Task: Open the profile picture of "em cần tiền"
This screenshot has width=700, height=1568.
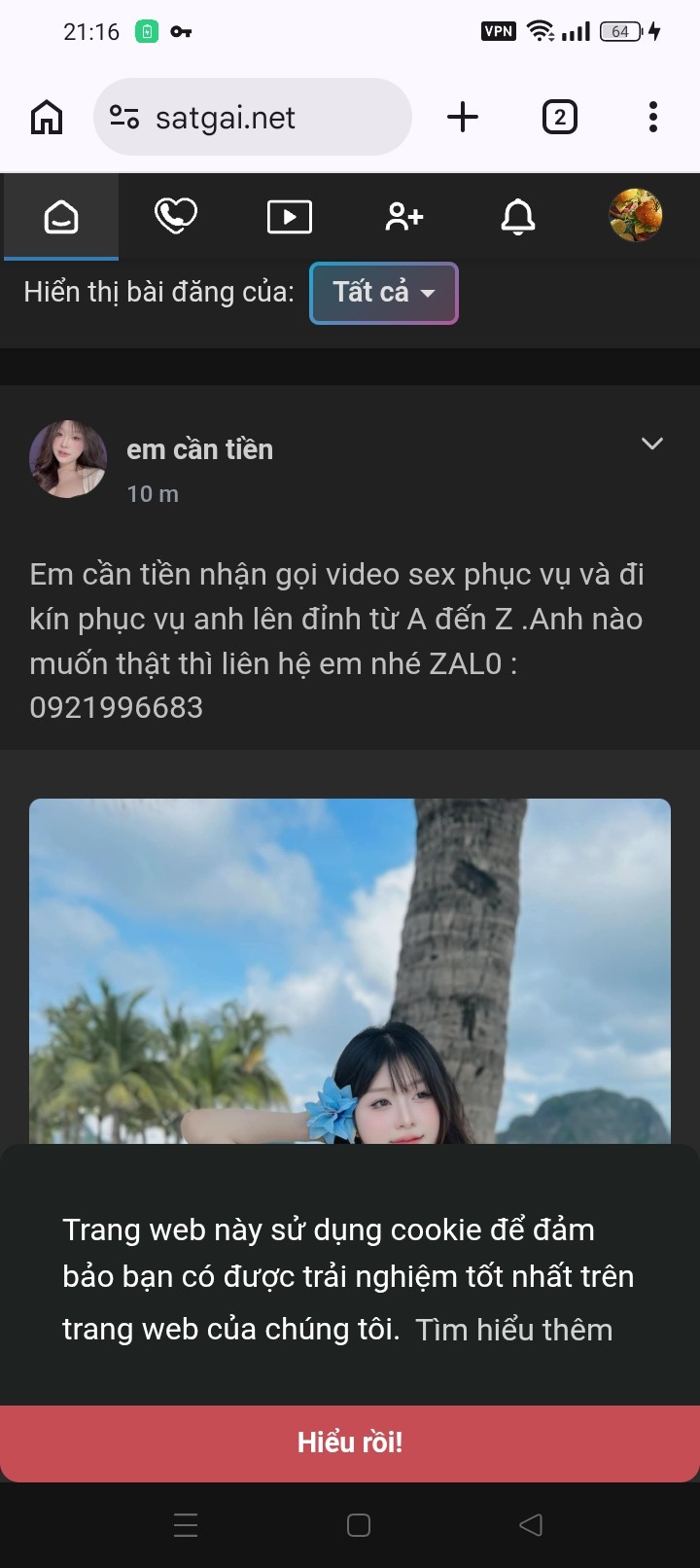Action: (68, 459)
